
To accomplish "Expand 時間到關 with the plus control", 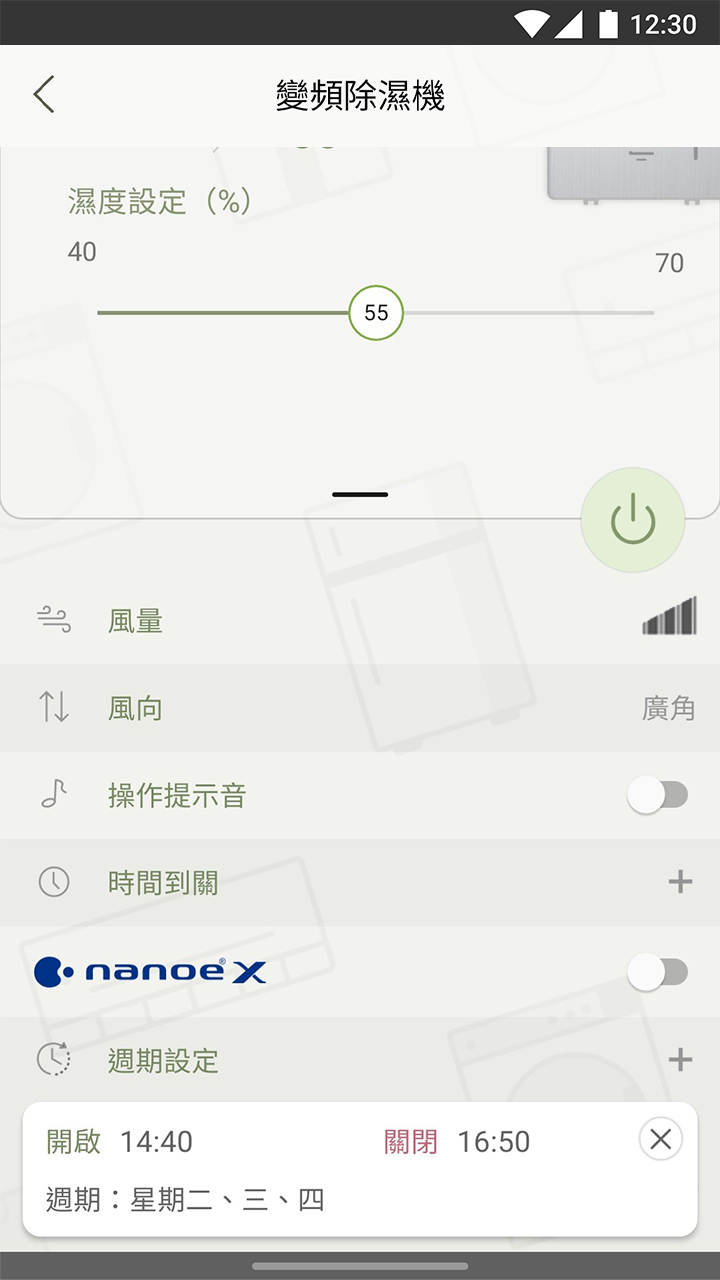I will point(681,881).
